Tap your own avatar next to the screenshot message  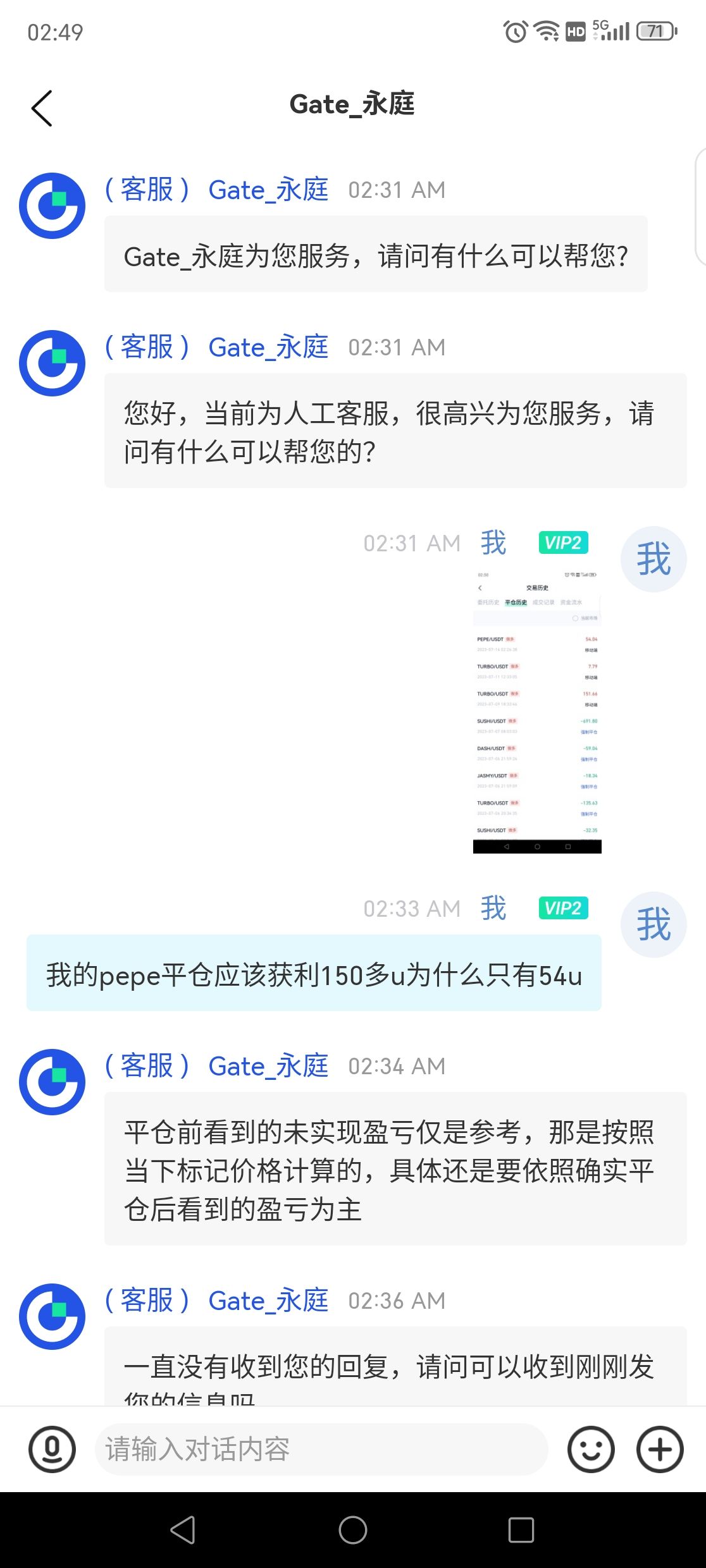(x=653, y=560)
